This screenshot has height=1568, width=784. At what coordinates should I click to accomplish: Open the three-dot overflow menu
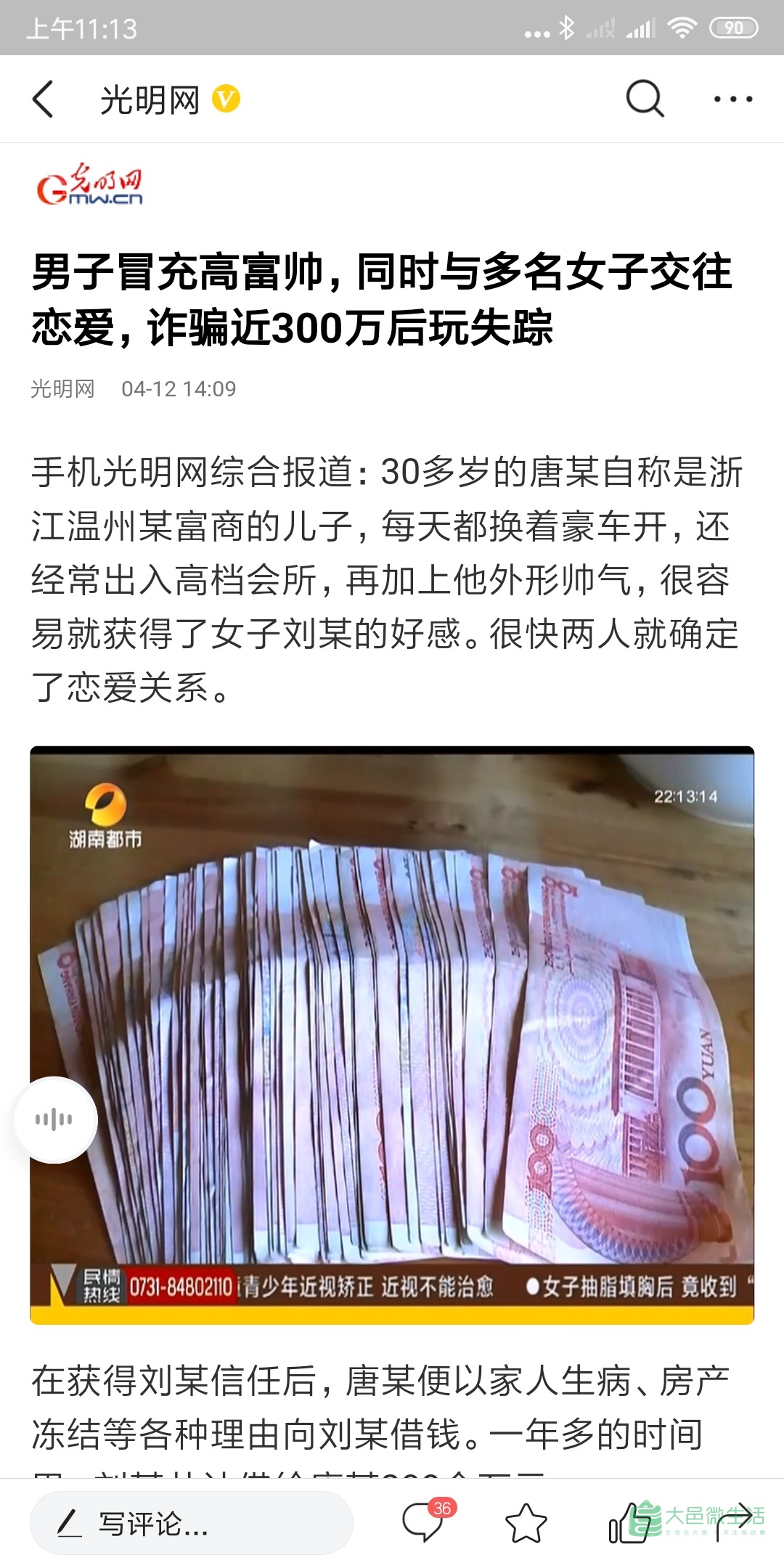click(732, 99)
